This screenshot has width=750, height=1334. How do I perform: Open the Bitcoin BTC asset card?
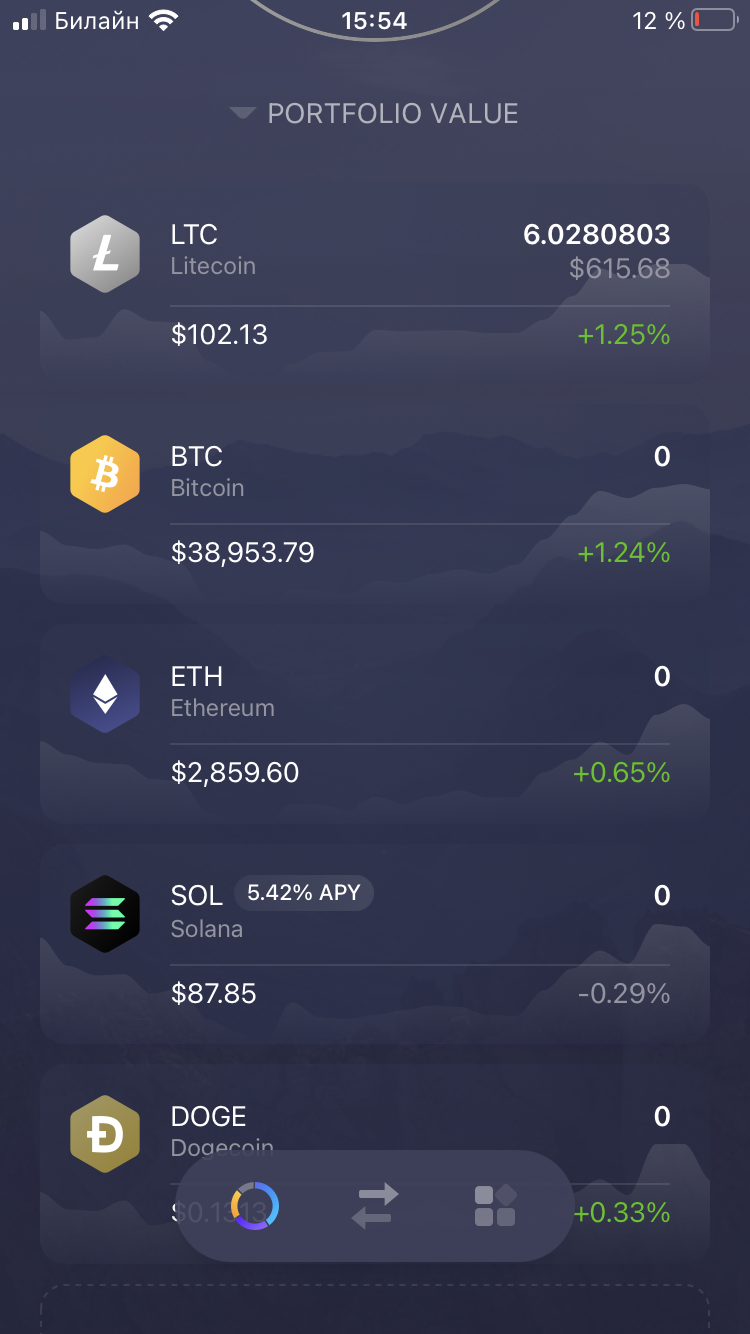[x=375, y=504]
